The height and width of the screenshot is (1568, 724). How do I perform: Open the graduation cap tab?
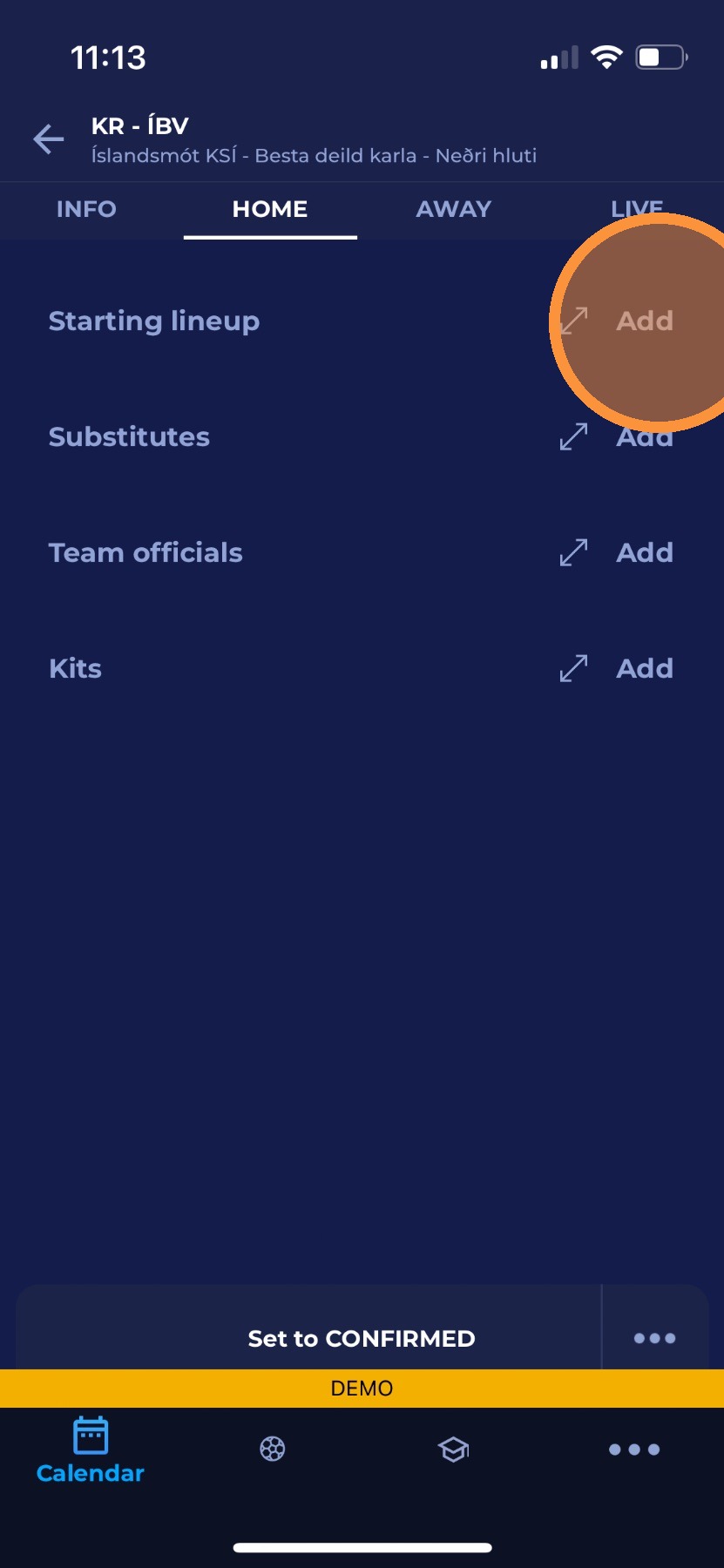(x=453, y=1450)
